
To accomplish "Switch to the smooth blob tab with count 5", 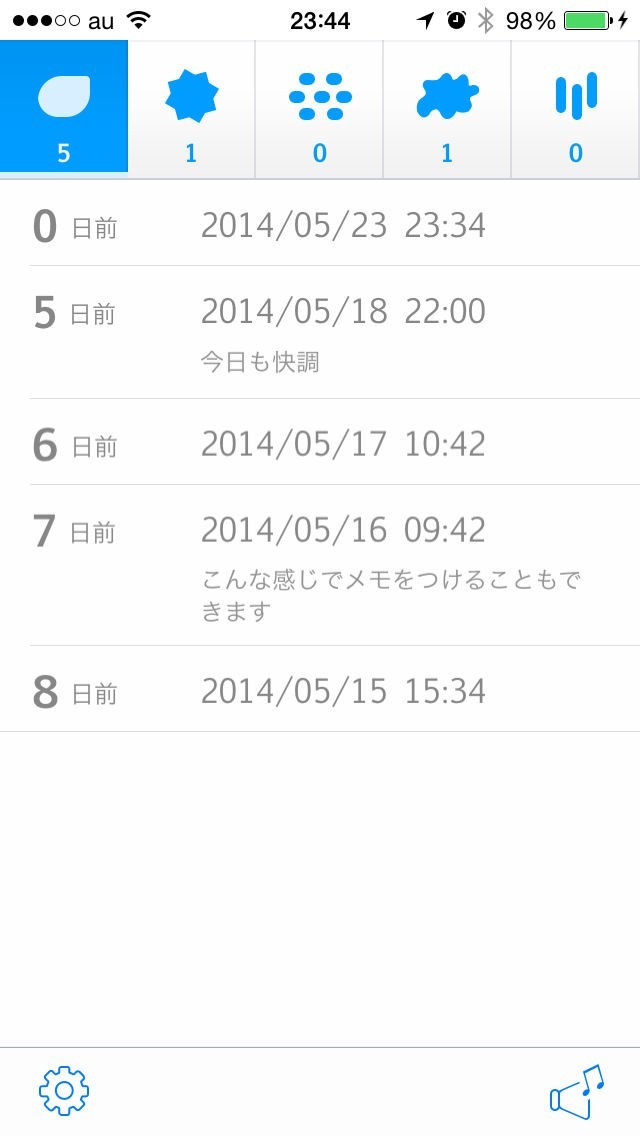I will [x=64, y=109].
